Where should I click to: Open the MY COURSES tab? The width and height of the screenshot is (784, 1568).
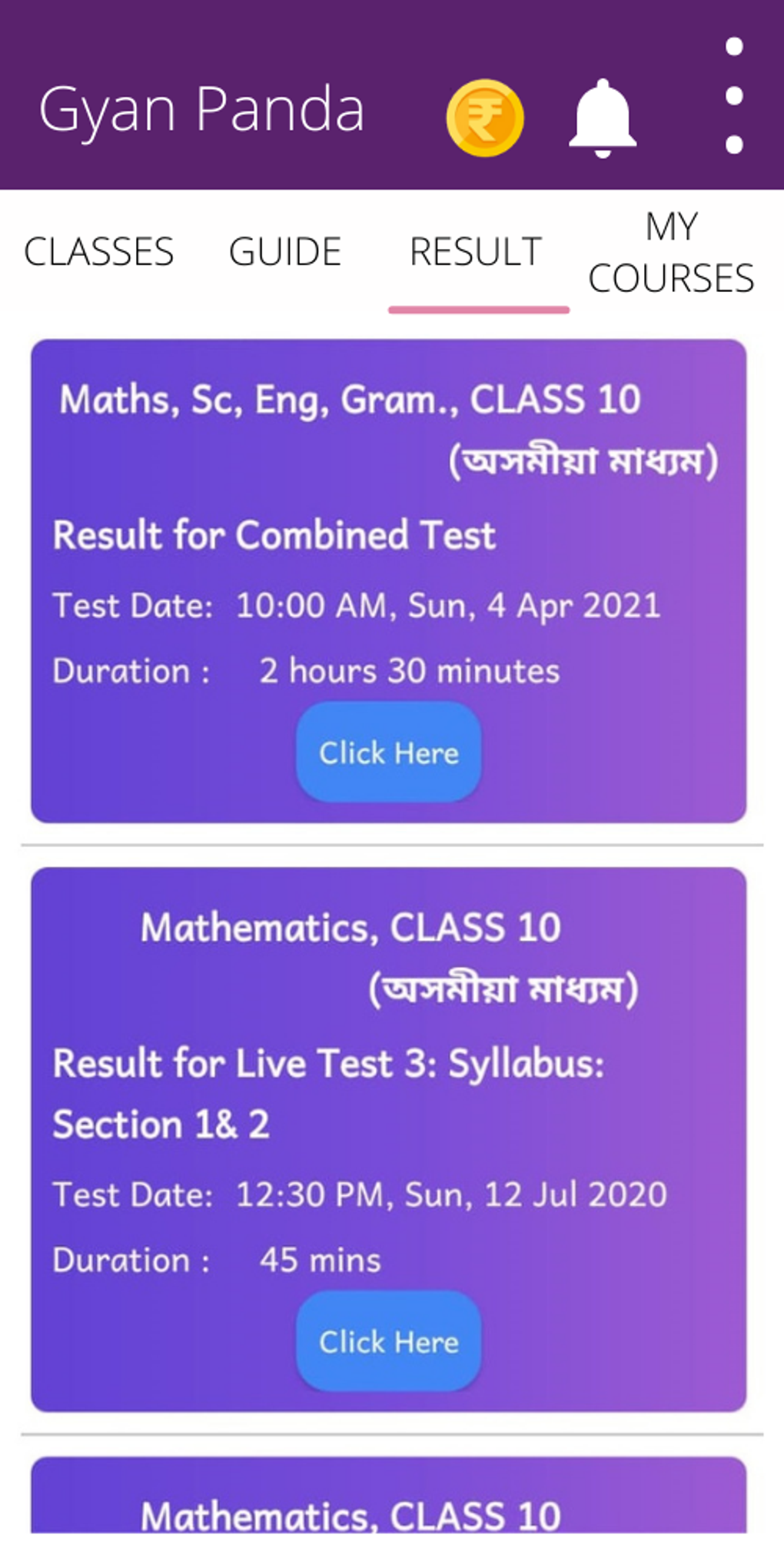(x=671, y=251)
